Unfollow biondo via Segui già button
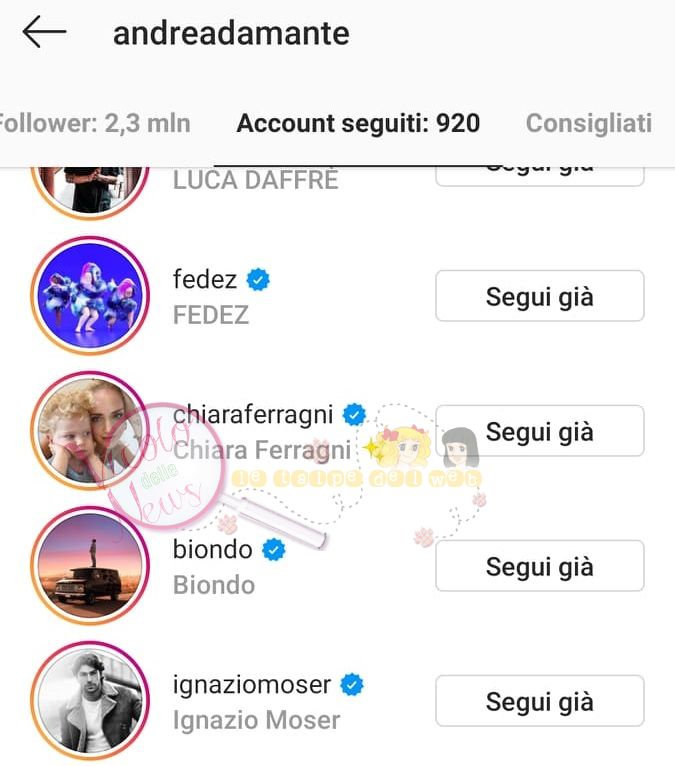The height and width of the screenshot is (766, 675). tap(539, 567)
